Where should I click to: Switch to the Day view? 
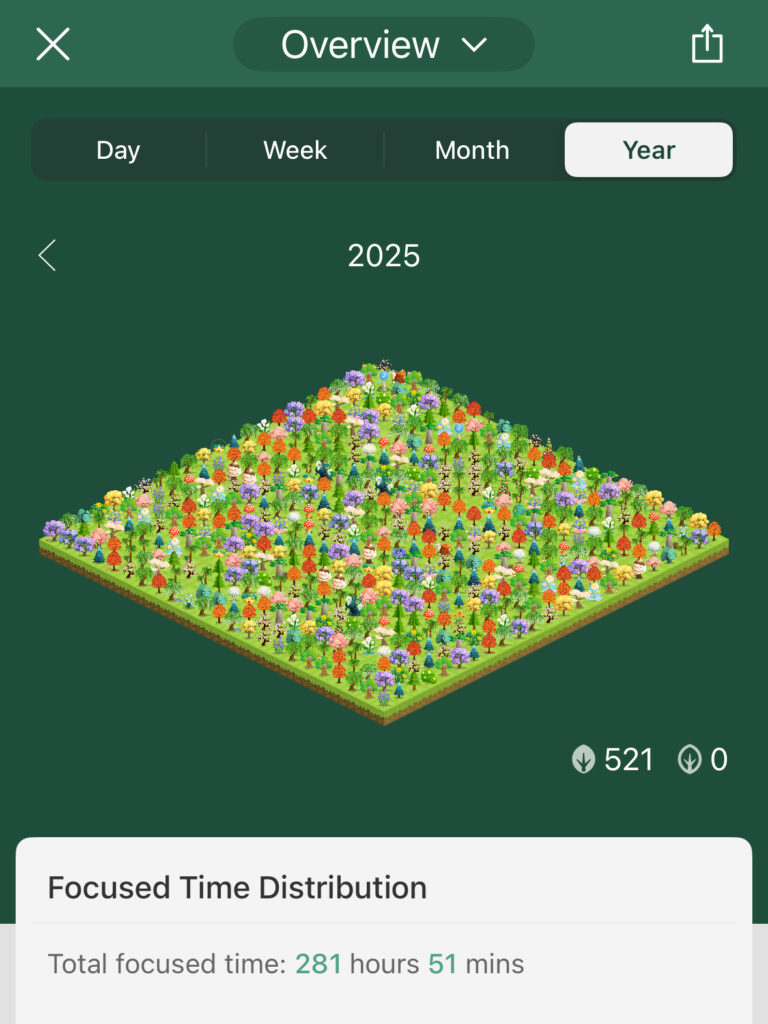[118, 150]
